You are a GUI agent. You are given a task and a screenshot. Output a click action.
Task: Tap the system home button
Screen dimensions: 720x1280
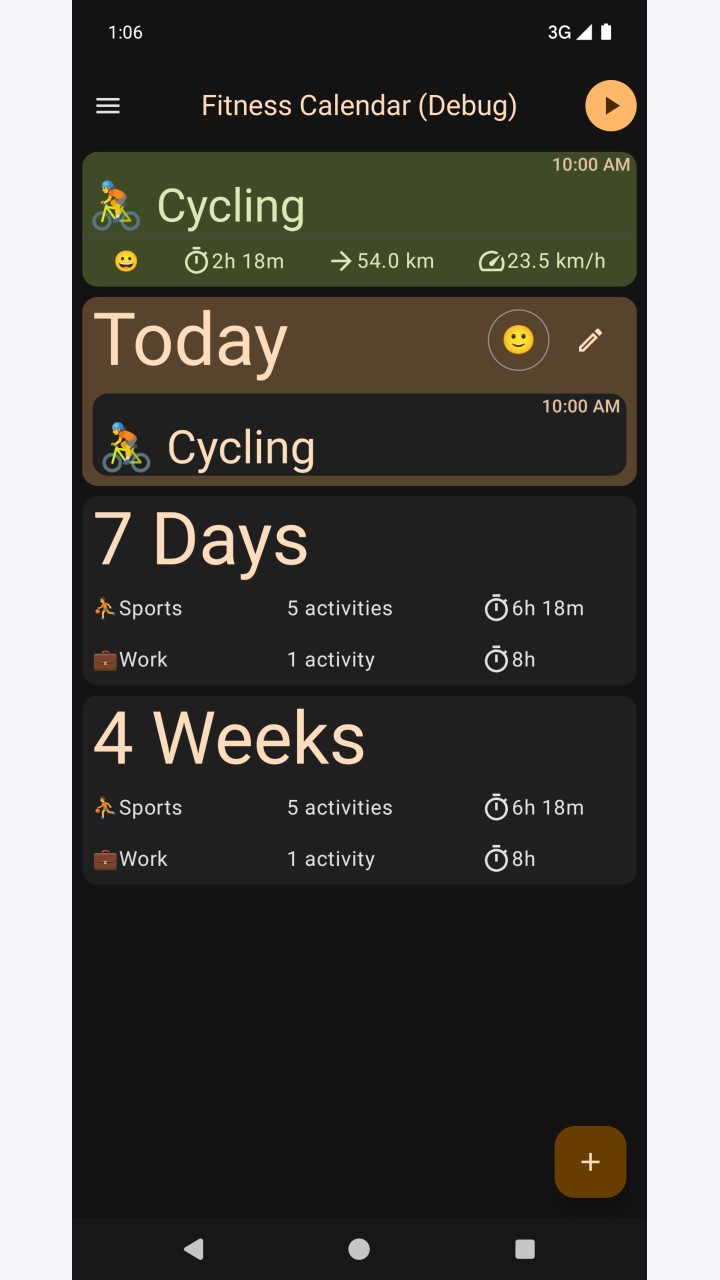click(x=359, y=1249)
